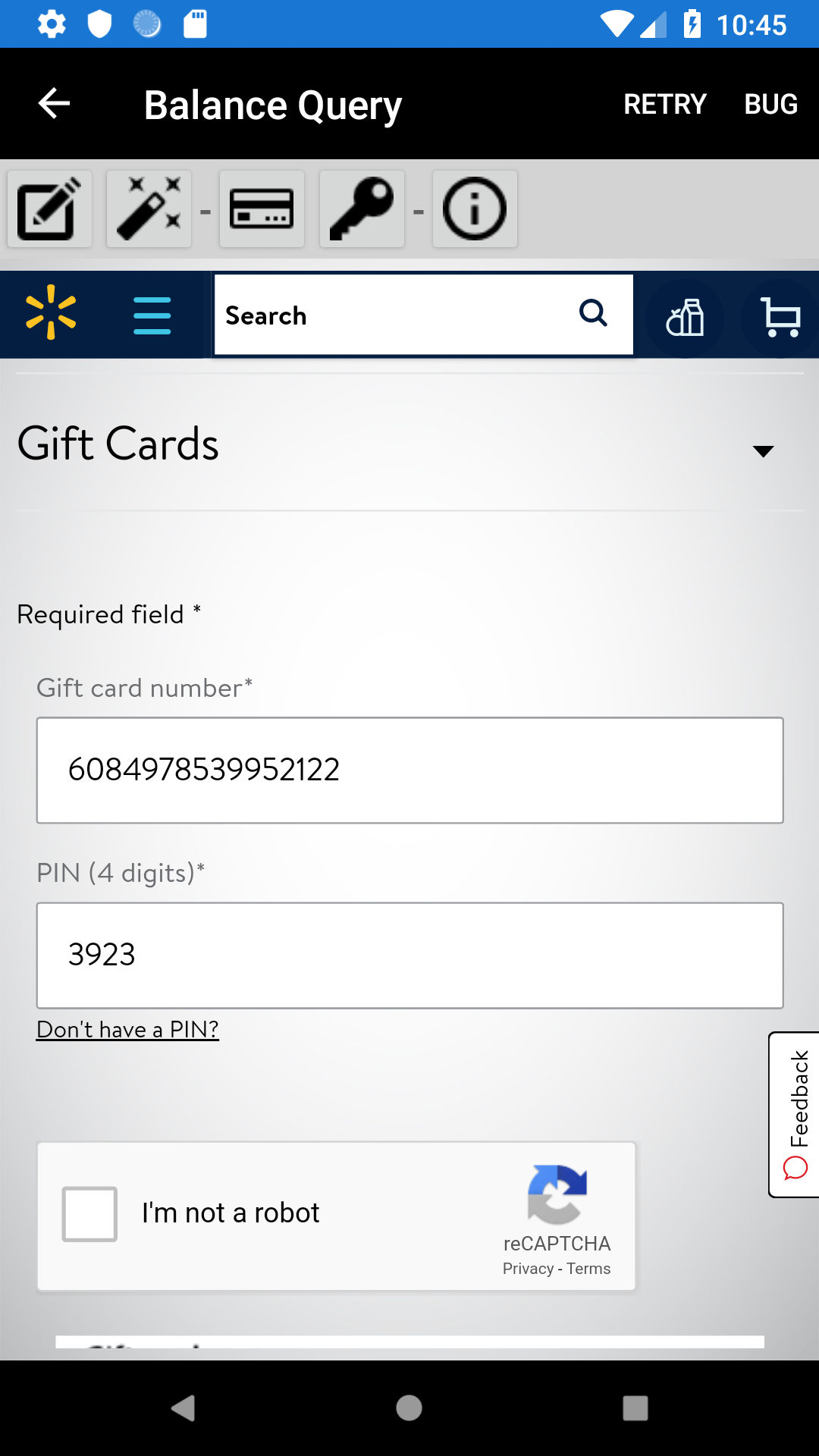Open the "Don't have a PIN?" link
This screenshot has height=1456, width=819.
[127, 1029]
